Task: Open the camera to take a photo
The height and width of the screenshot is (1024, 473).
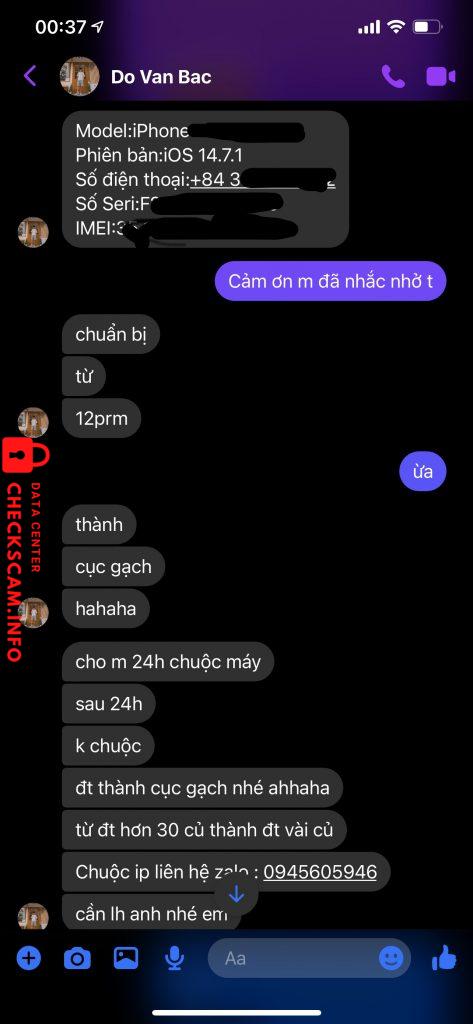Action: (77, 958)
